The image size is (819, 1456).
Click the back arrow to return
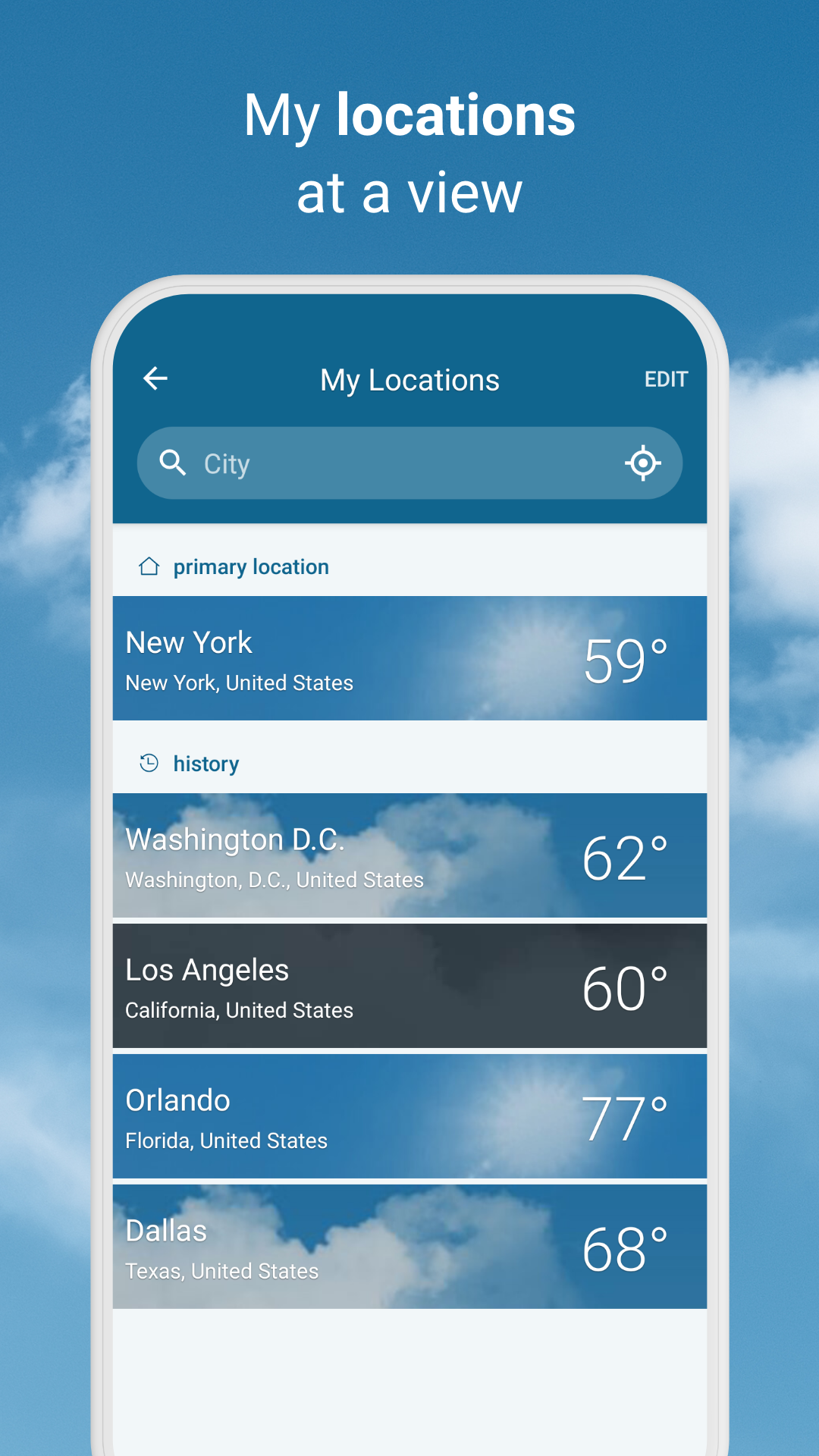155,378
